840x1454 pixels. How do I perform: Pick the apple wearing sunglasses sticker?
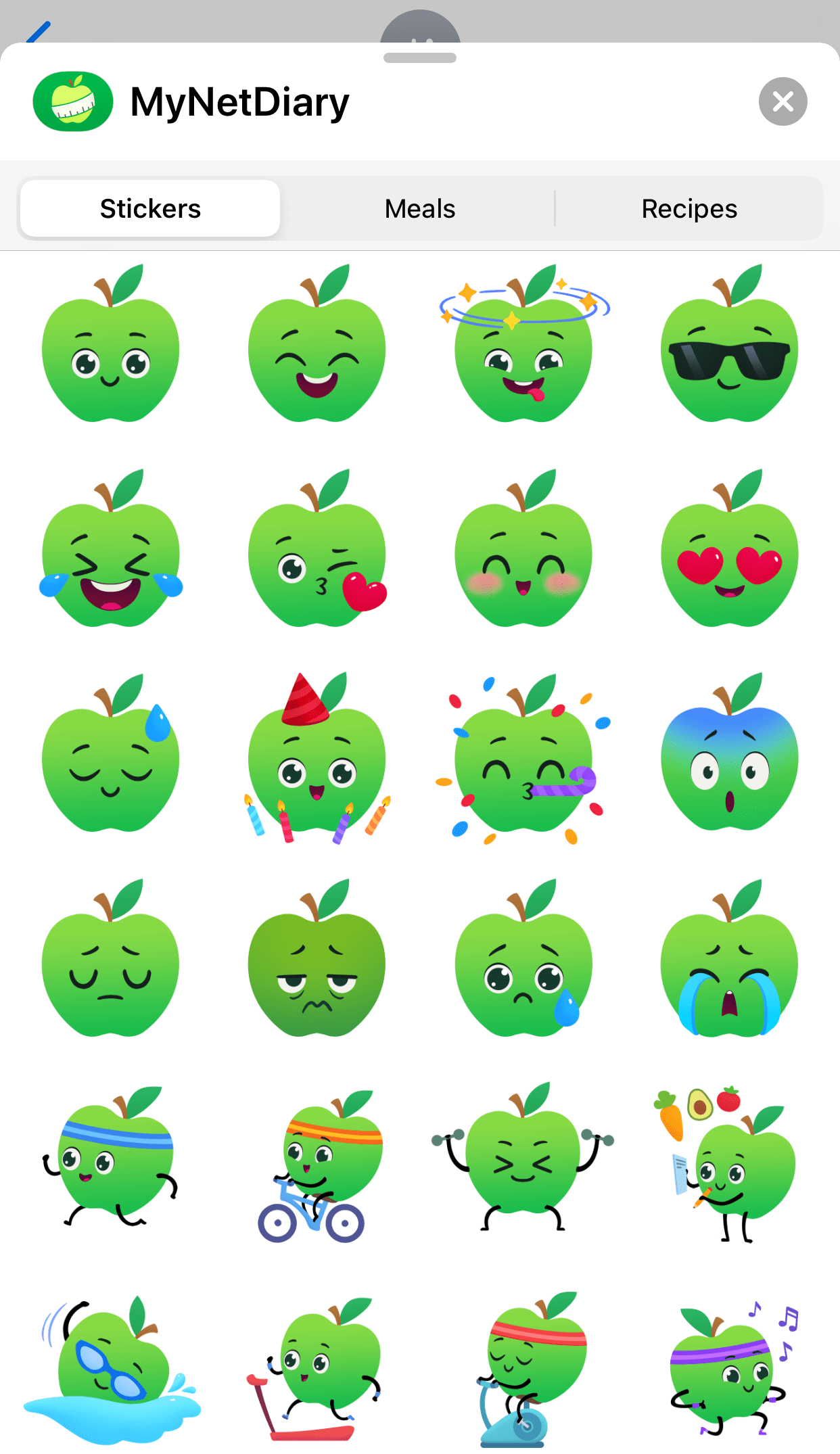click(x=729, y=345)
